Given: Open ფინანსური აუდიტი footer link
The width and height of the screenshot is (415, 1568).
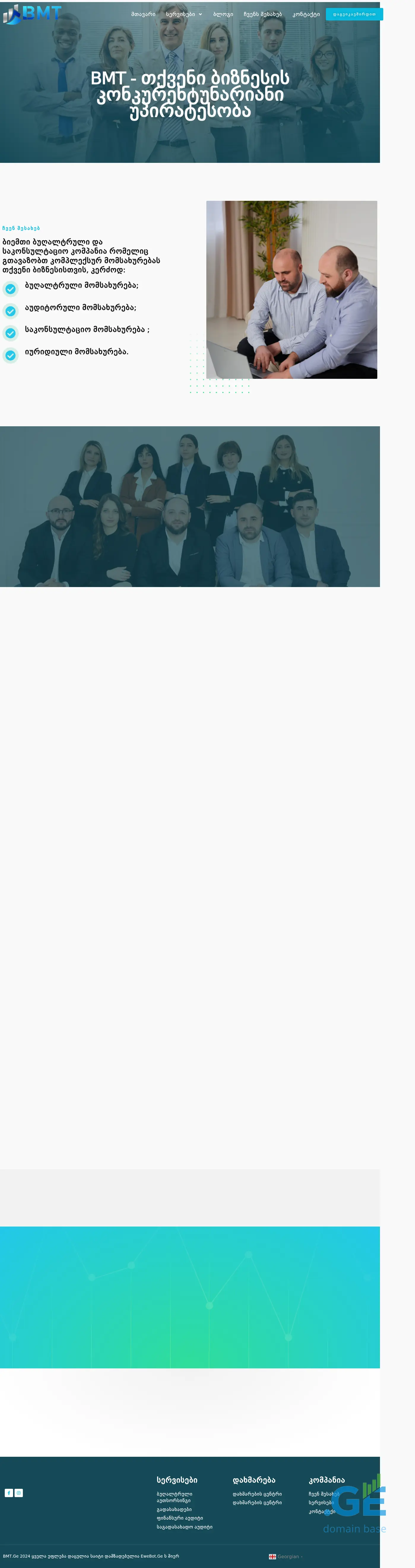Looking at the screenshot, I should tap(180, 1518).
